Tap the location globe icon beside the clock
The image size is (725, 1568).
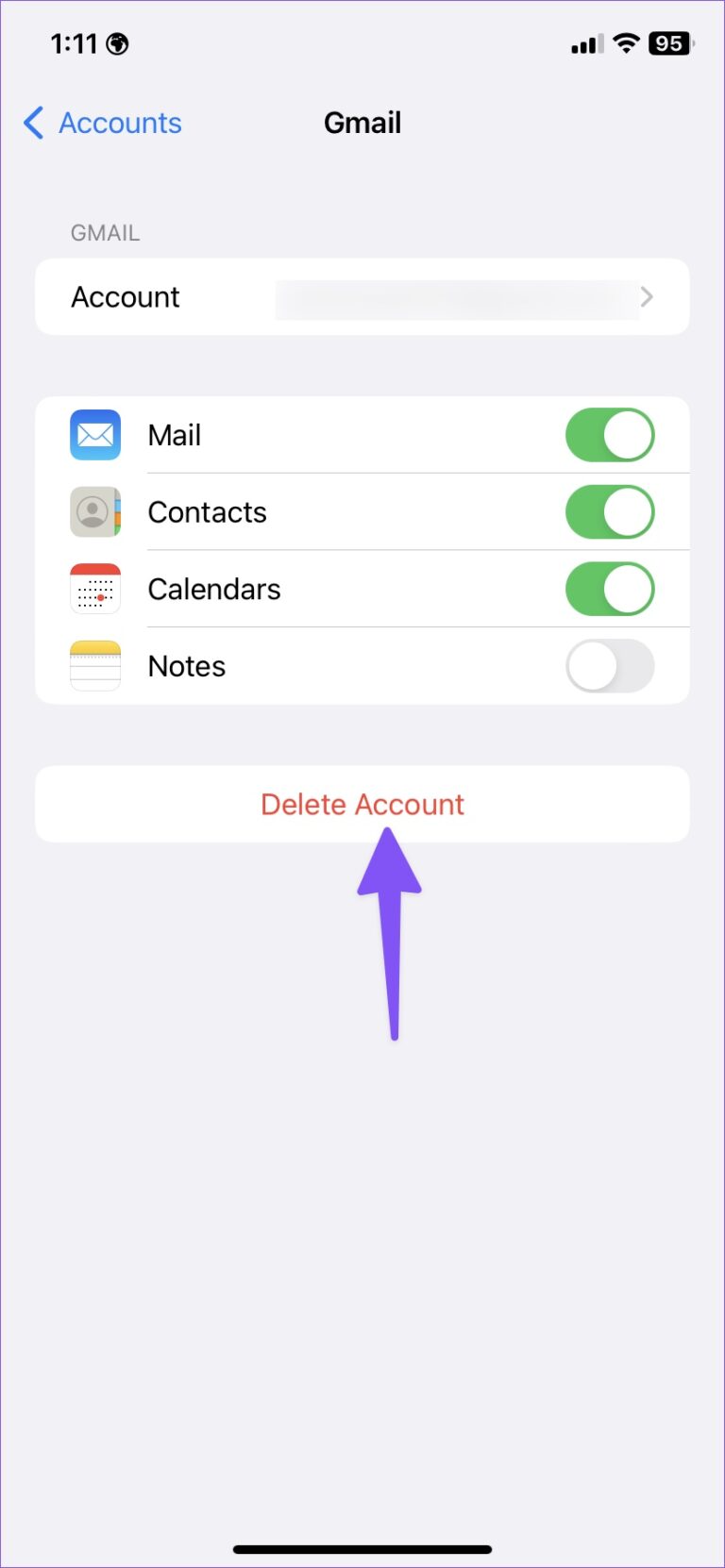click(117, 42)
